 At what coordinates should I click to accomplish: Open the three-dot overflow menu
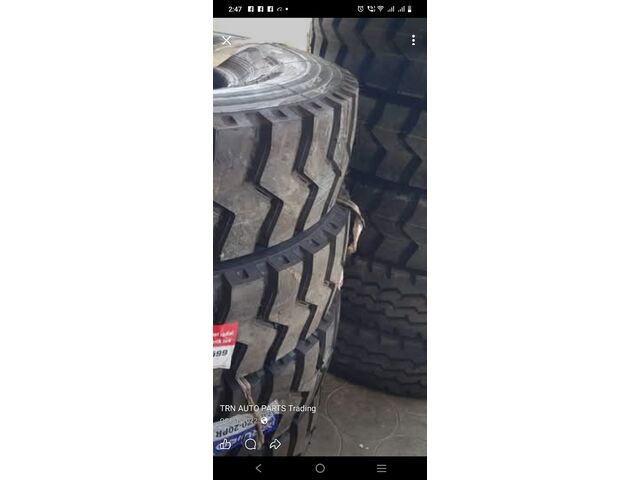click(x=413, y=40)
